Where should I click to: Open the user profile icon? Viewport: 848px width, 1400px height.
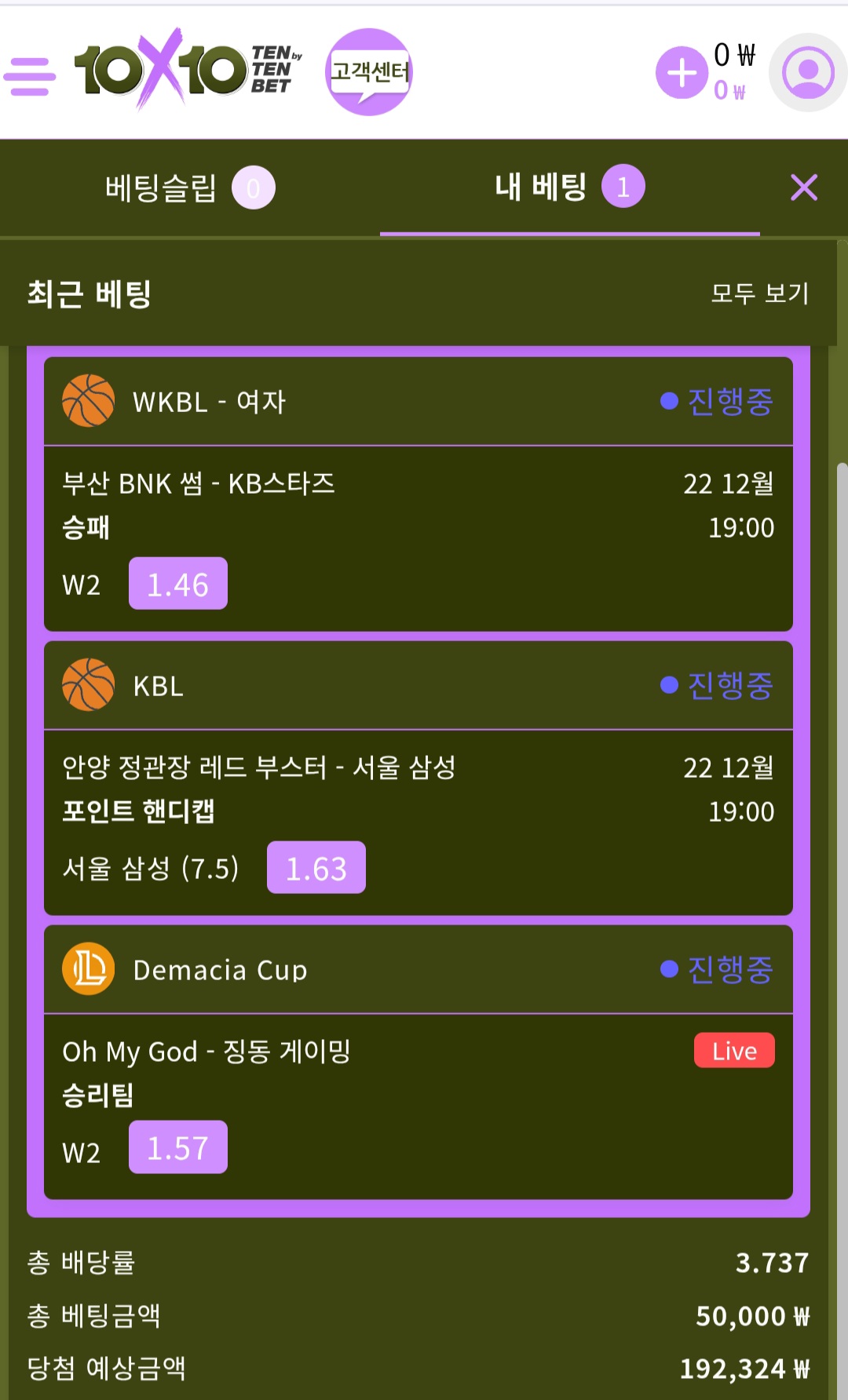(808, 73)
